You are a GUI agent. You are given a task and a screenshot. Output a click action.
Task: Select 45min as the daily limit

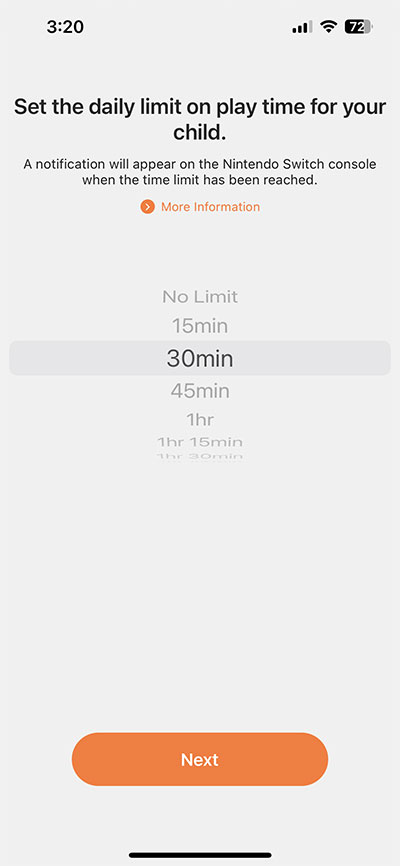[200, 391]
